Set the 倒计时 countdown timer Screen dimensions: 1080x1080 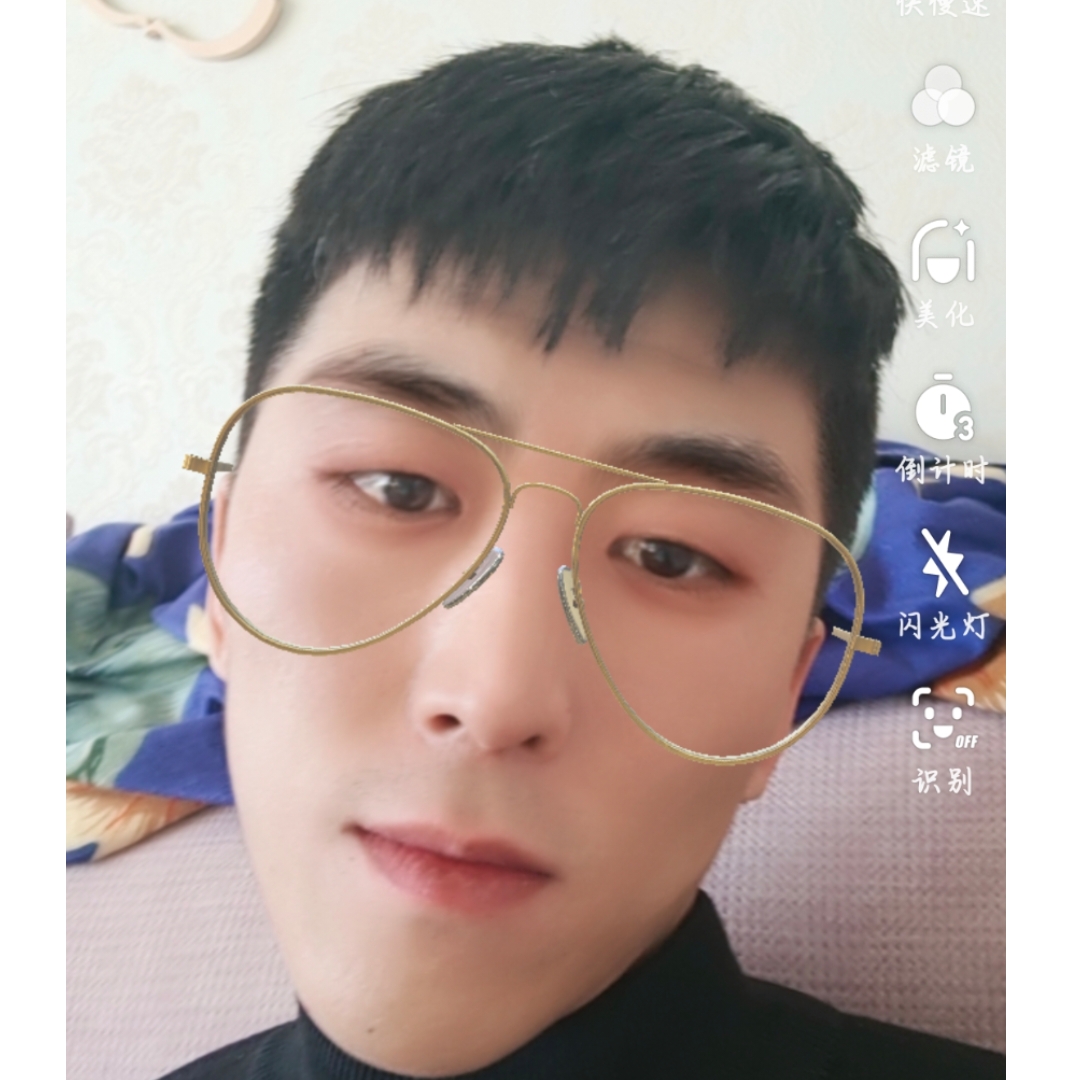(943, 409)
